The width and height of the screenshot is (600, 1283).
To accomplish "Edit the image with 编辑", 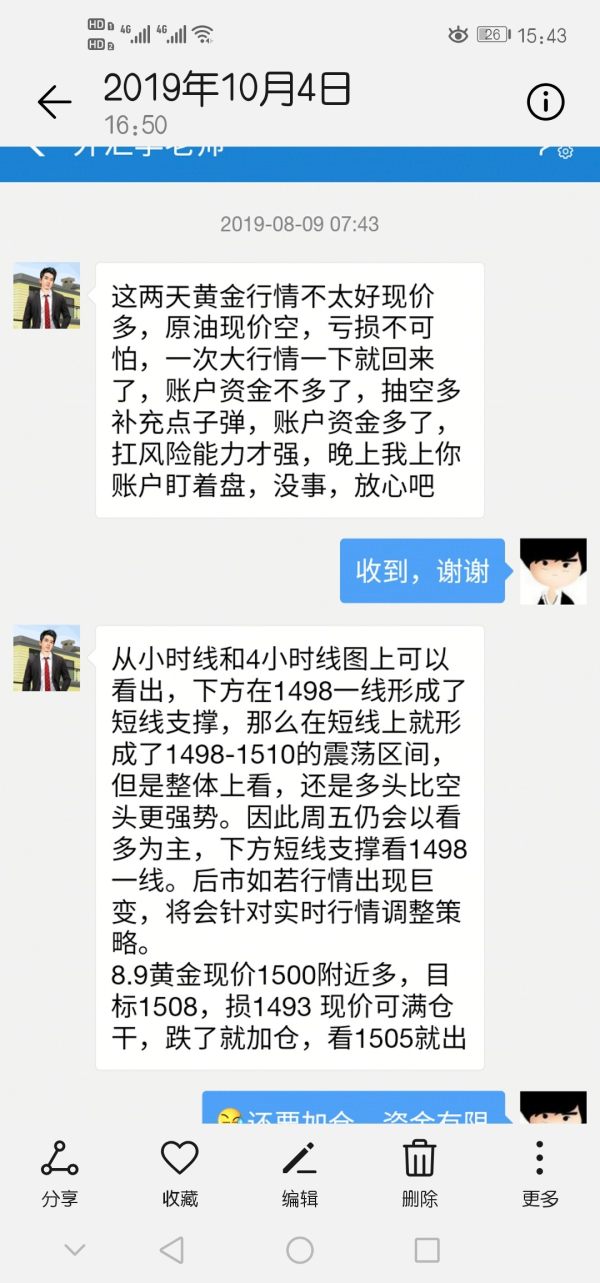I will [x=299, y=1172].
